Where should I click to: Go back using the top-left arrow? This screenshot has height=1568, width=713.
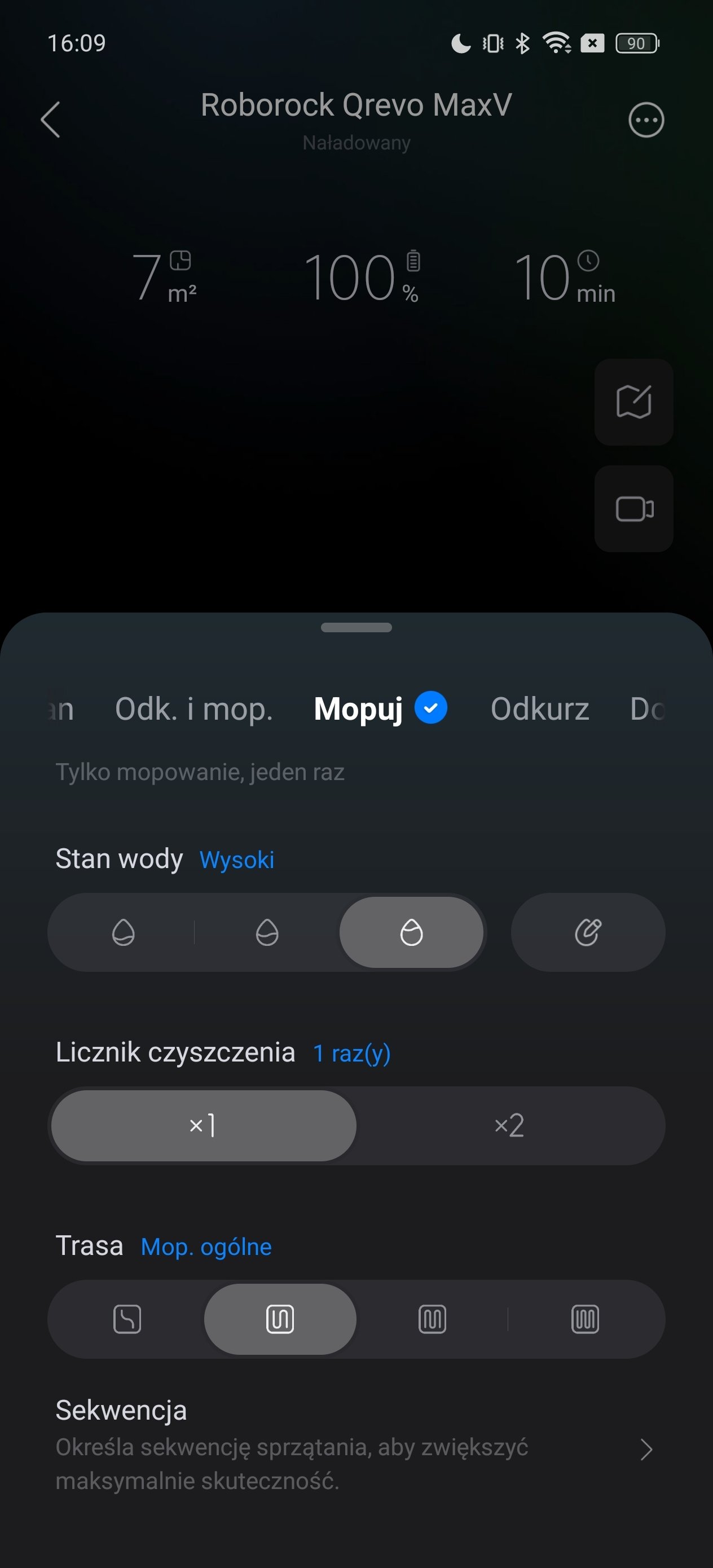[x=50, y=120]
